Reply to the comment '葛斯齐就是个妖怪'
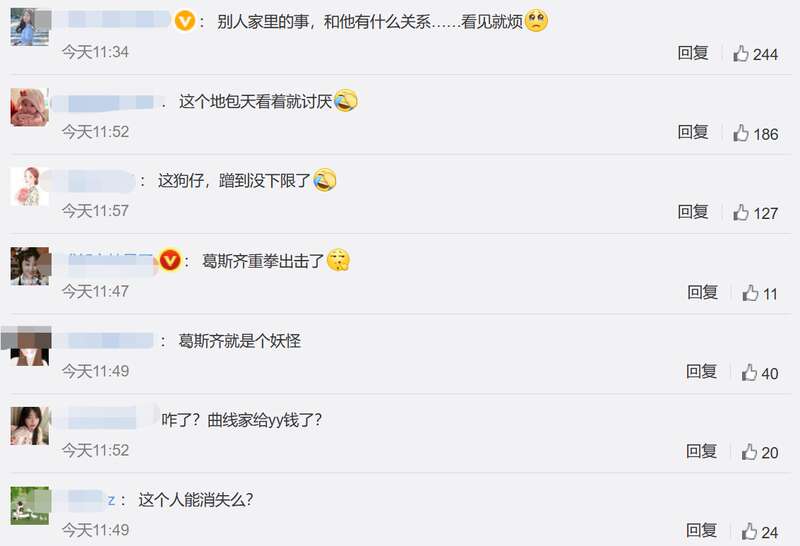 [702, 372]
